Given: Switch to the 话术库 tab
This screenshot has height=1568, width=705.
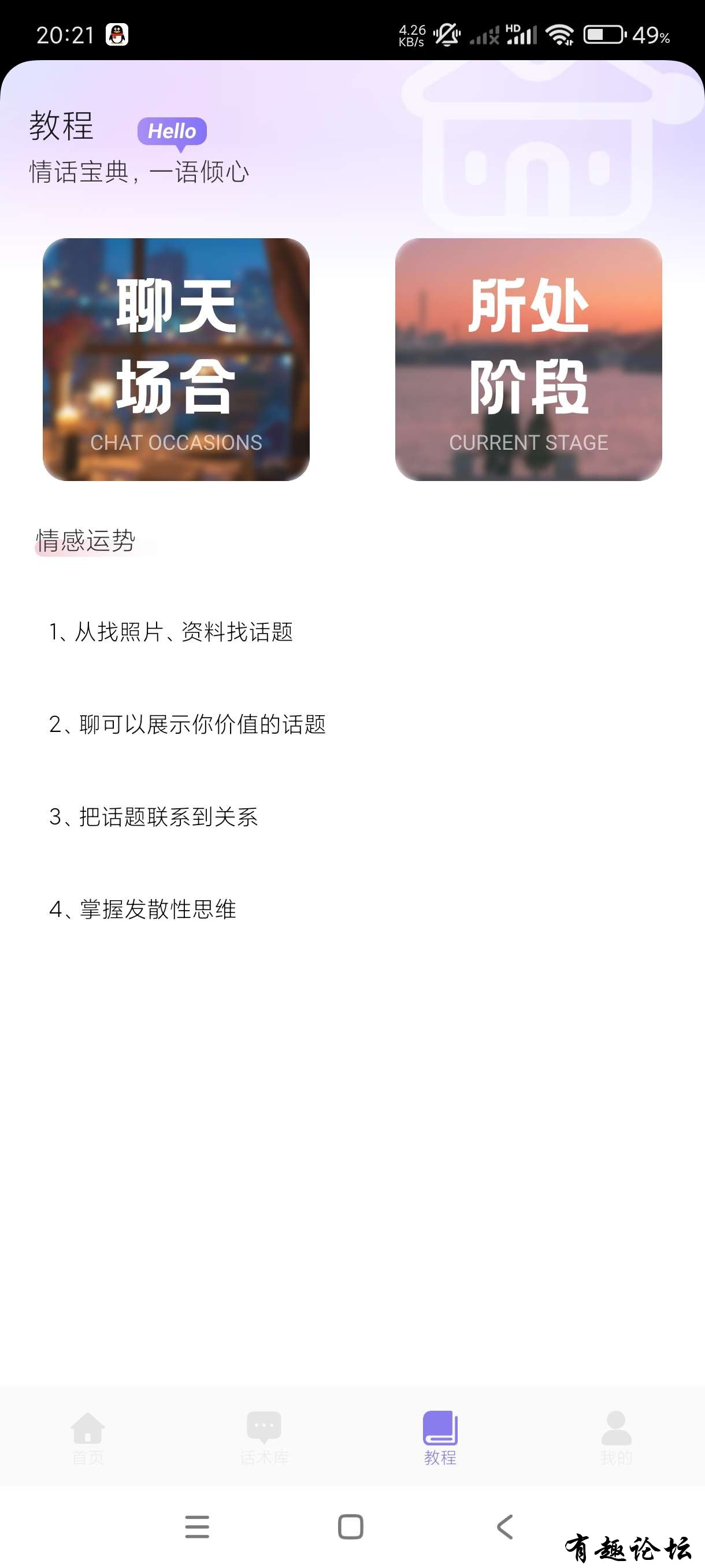Looking at the screenshot, I should point(264,1438).
